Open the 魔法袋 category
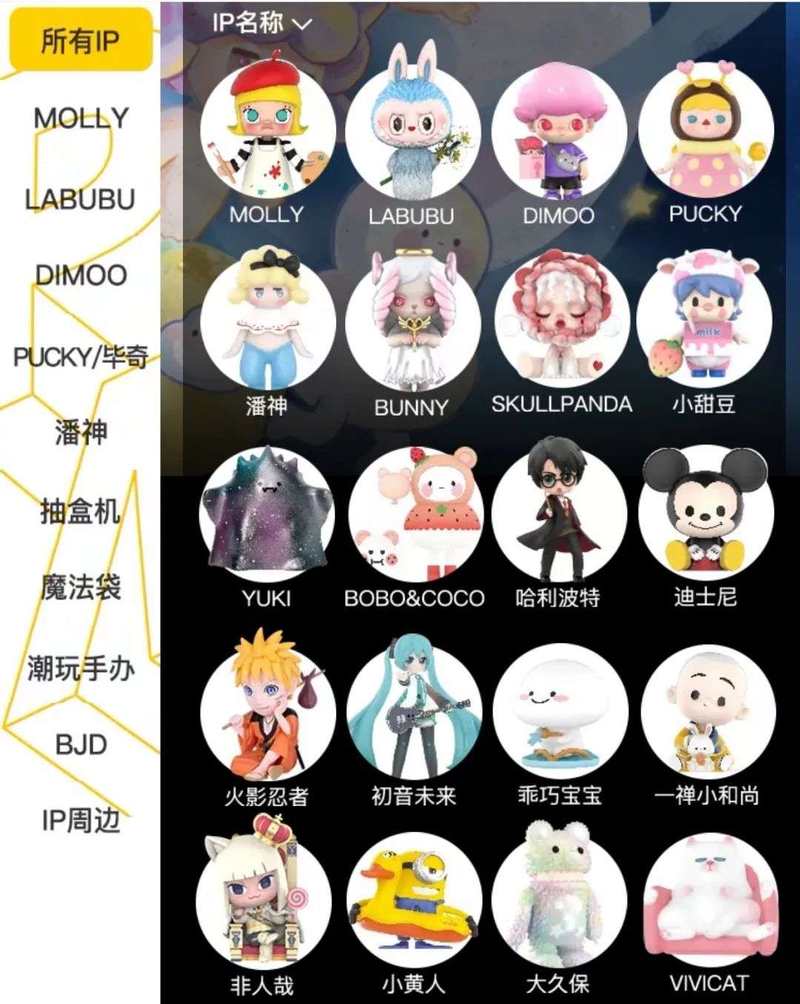Screen dimensions: 800x1004 [x=80, y=588]
